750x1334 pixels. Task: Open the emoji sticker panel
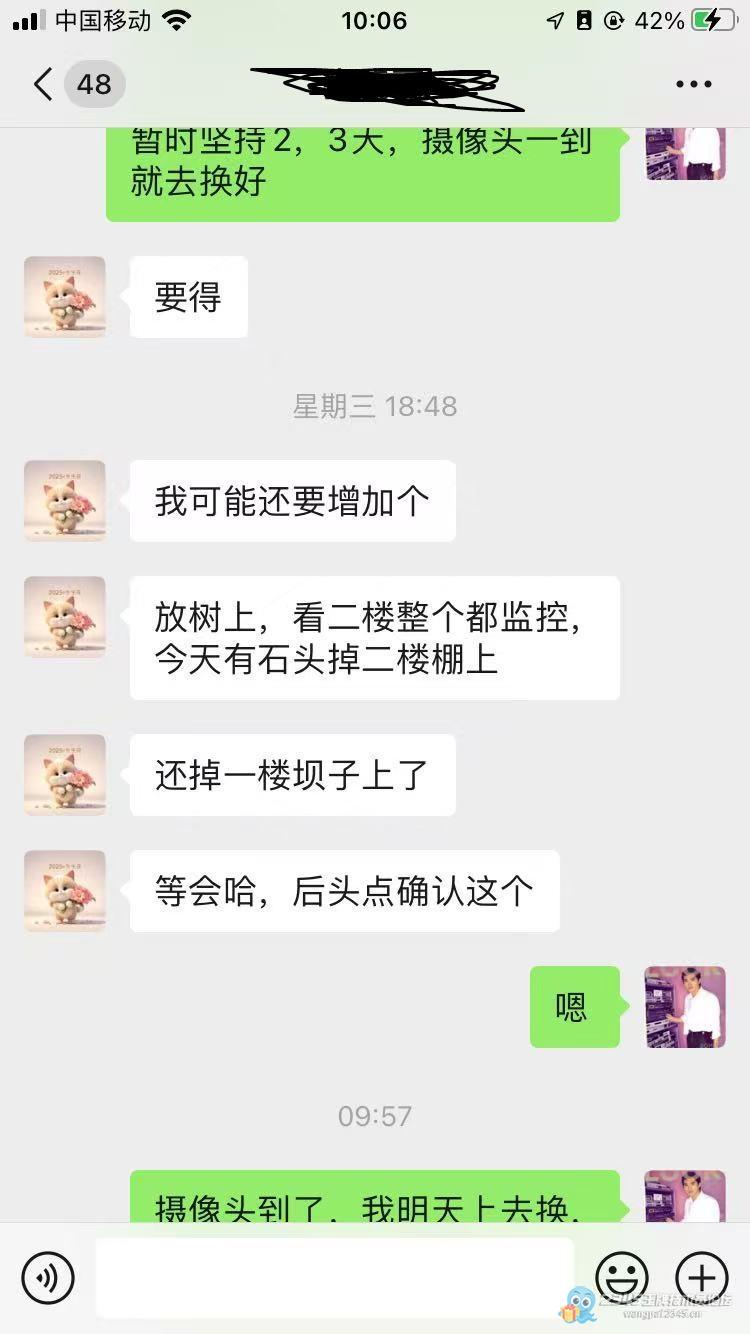(622, 1277)
